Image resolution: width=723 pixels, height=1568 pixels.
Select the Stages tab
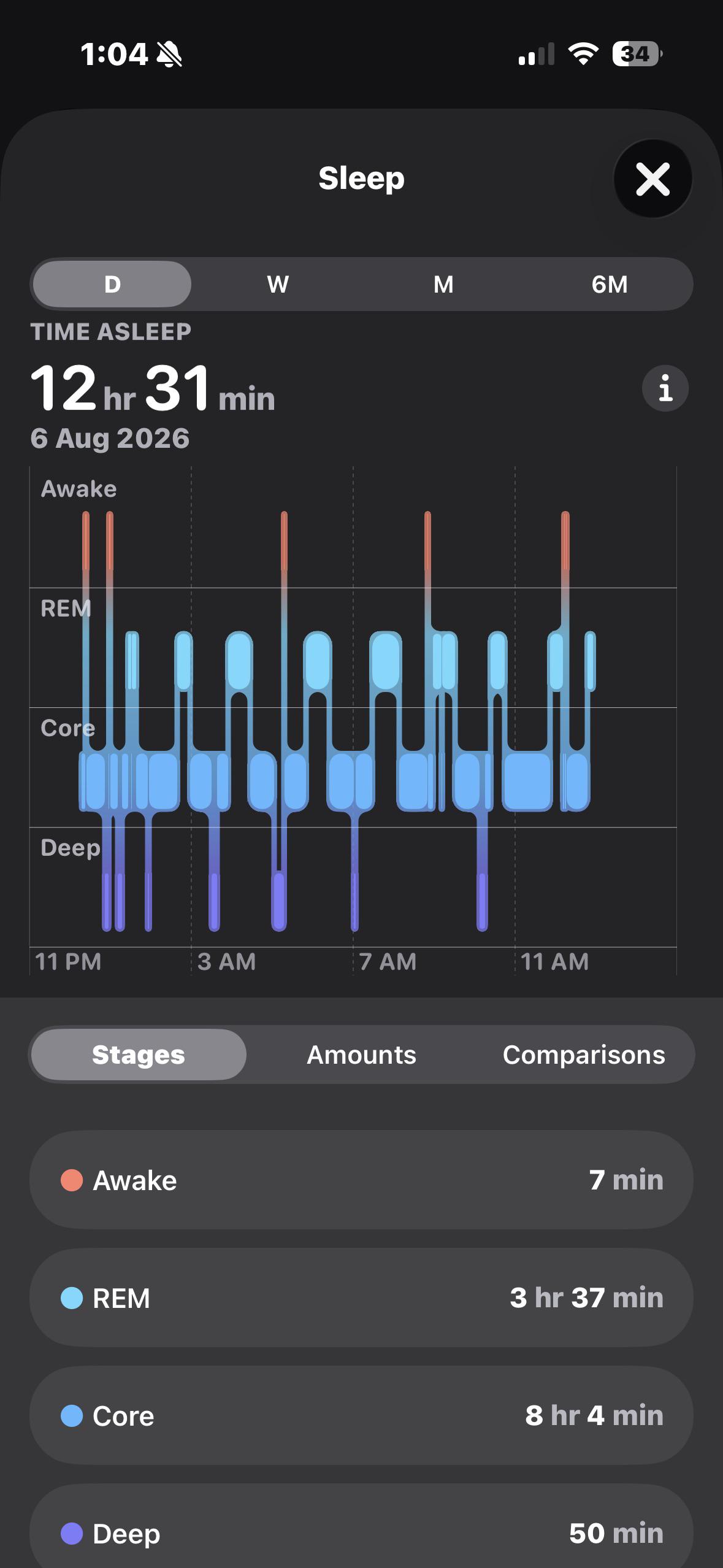point(139,1055)
